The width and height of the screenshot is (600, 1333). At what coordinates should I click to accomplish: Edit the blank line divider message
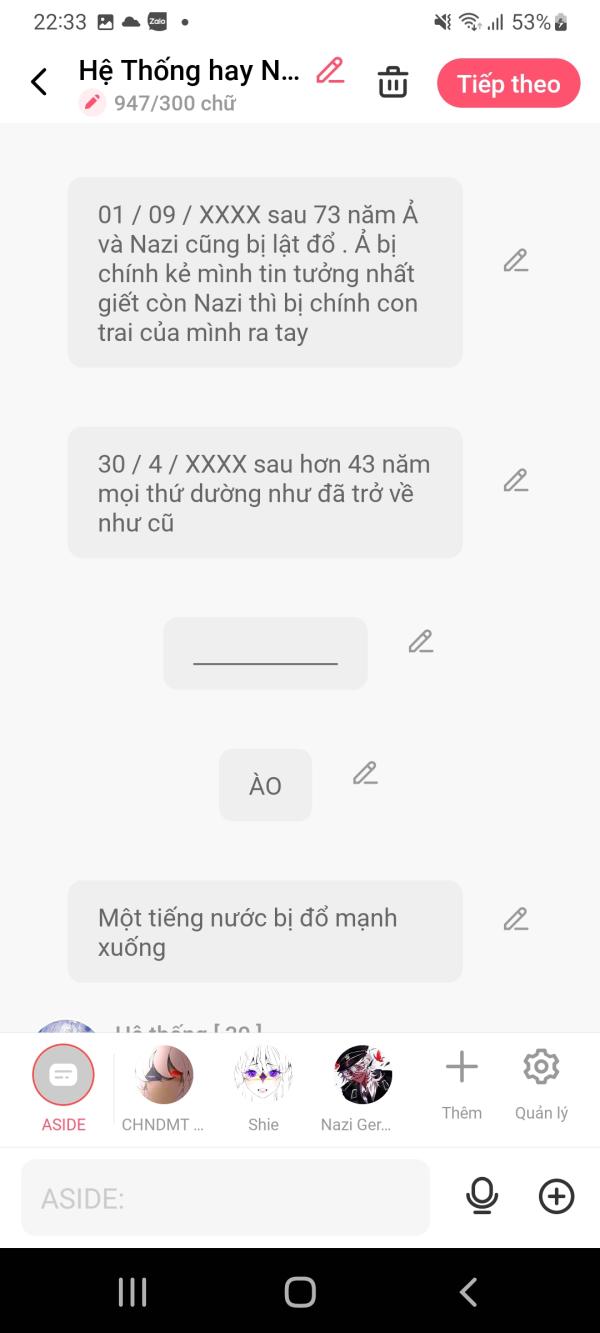(x=421, y=642)
